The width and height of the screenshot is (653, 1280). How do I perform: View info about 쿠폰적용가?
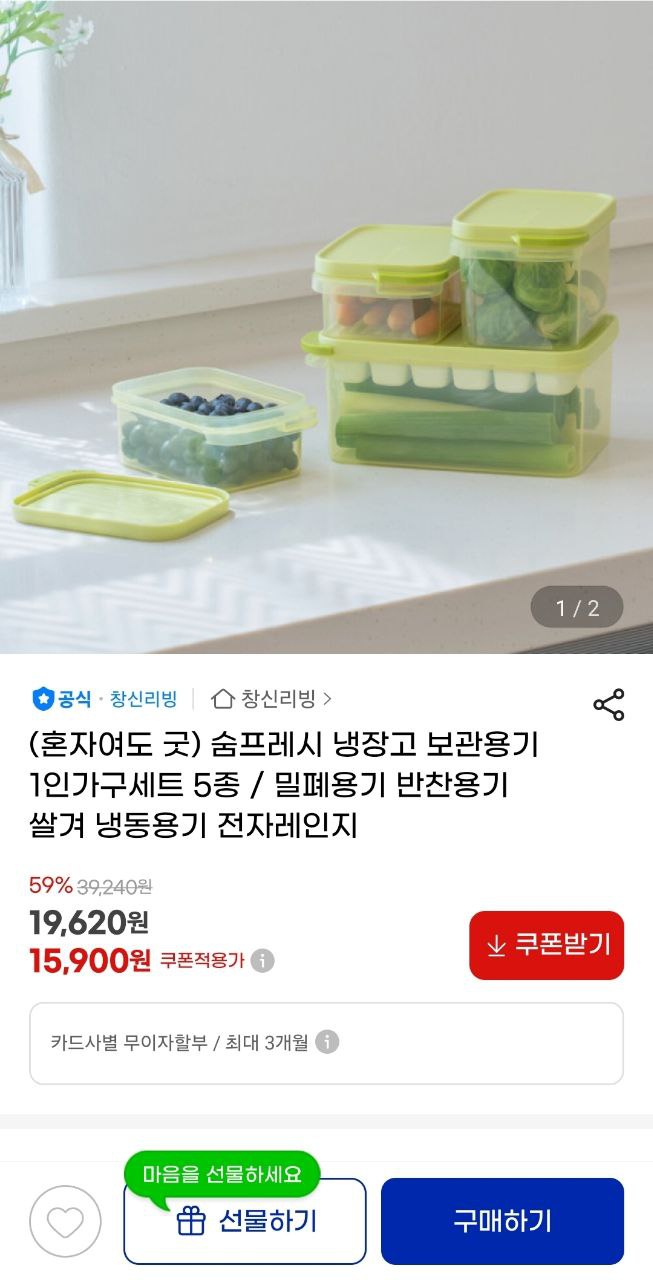coord(262,961)
